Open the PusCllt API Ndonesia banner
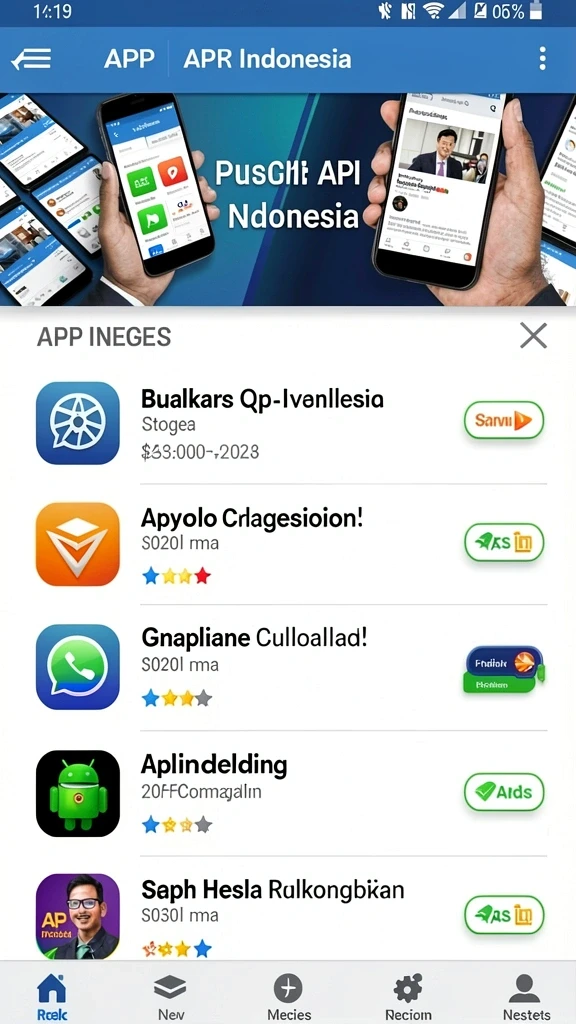 click(288, 199)
